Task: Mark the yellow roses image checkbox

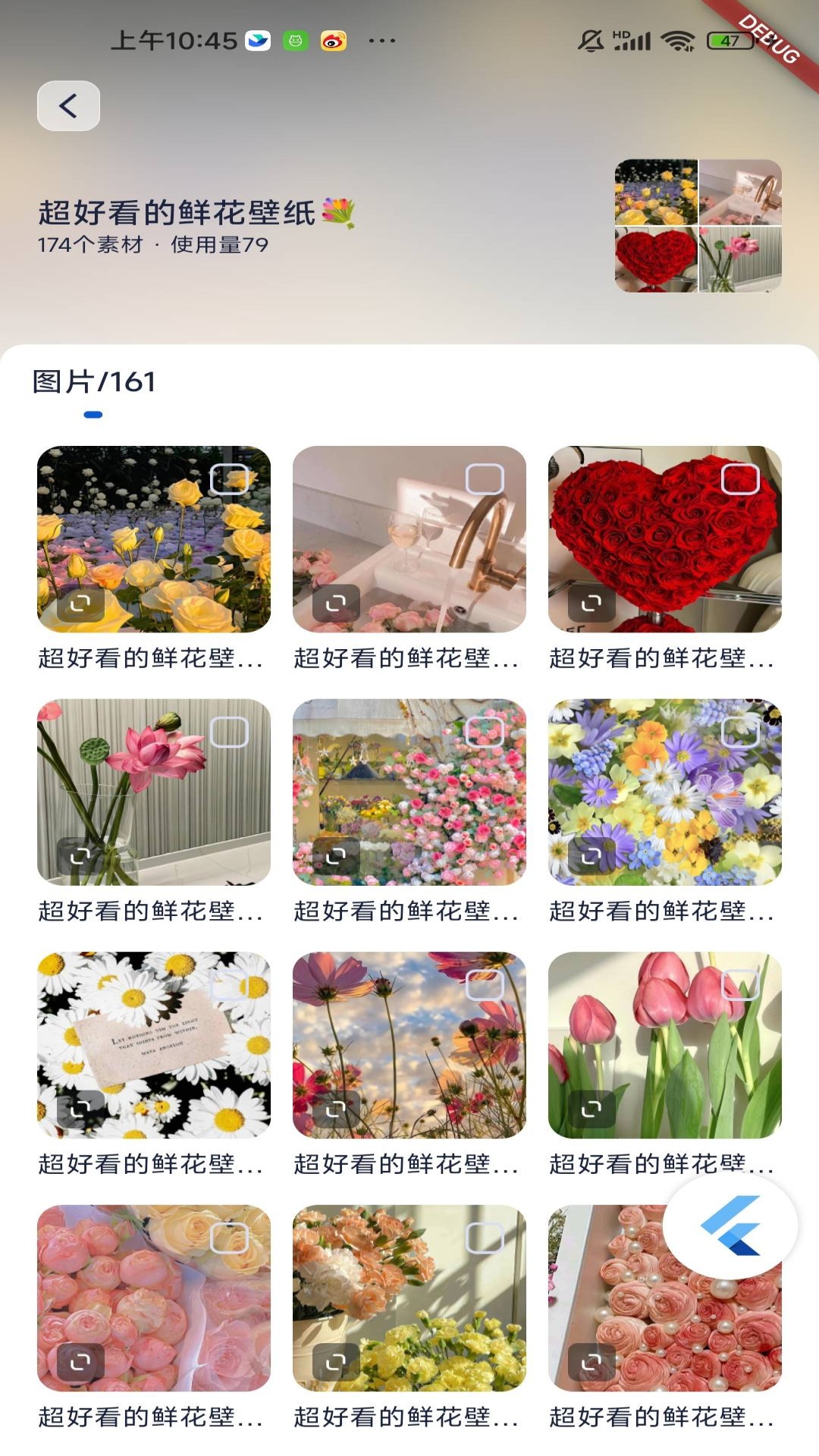Action: (x=229, y=479)
